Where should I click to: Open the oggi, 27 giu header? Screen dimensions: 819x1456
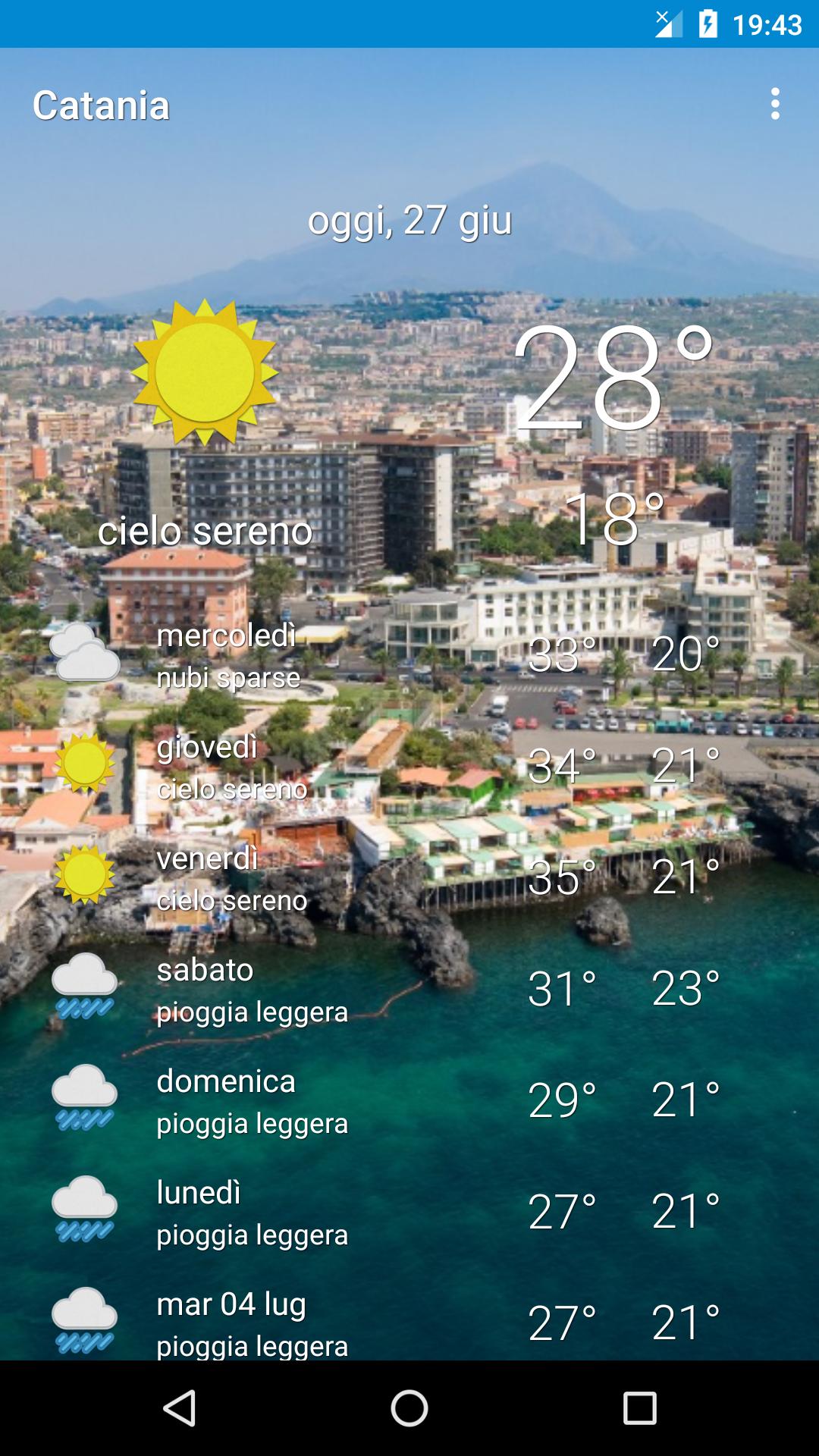[409, 221]
